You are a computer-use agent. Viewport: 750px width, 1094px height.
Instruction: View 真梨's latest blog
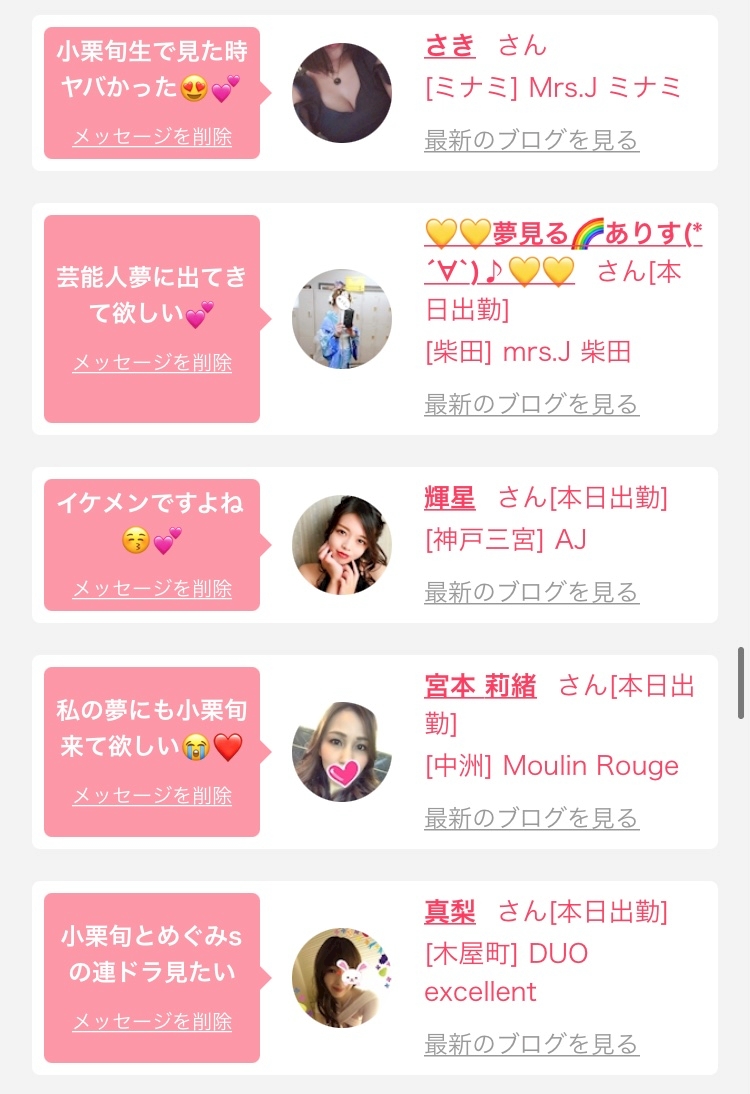point(532,1044)
